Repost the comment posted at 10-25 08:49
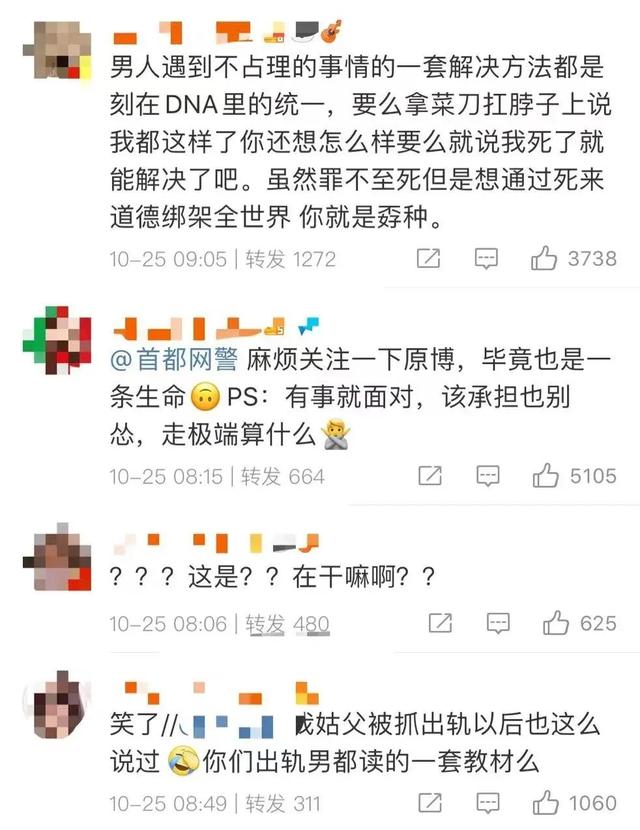The image size is (640, 830). tap(428, 802)
